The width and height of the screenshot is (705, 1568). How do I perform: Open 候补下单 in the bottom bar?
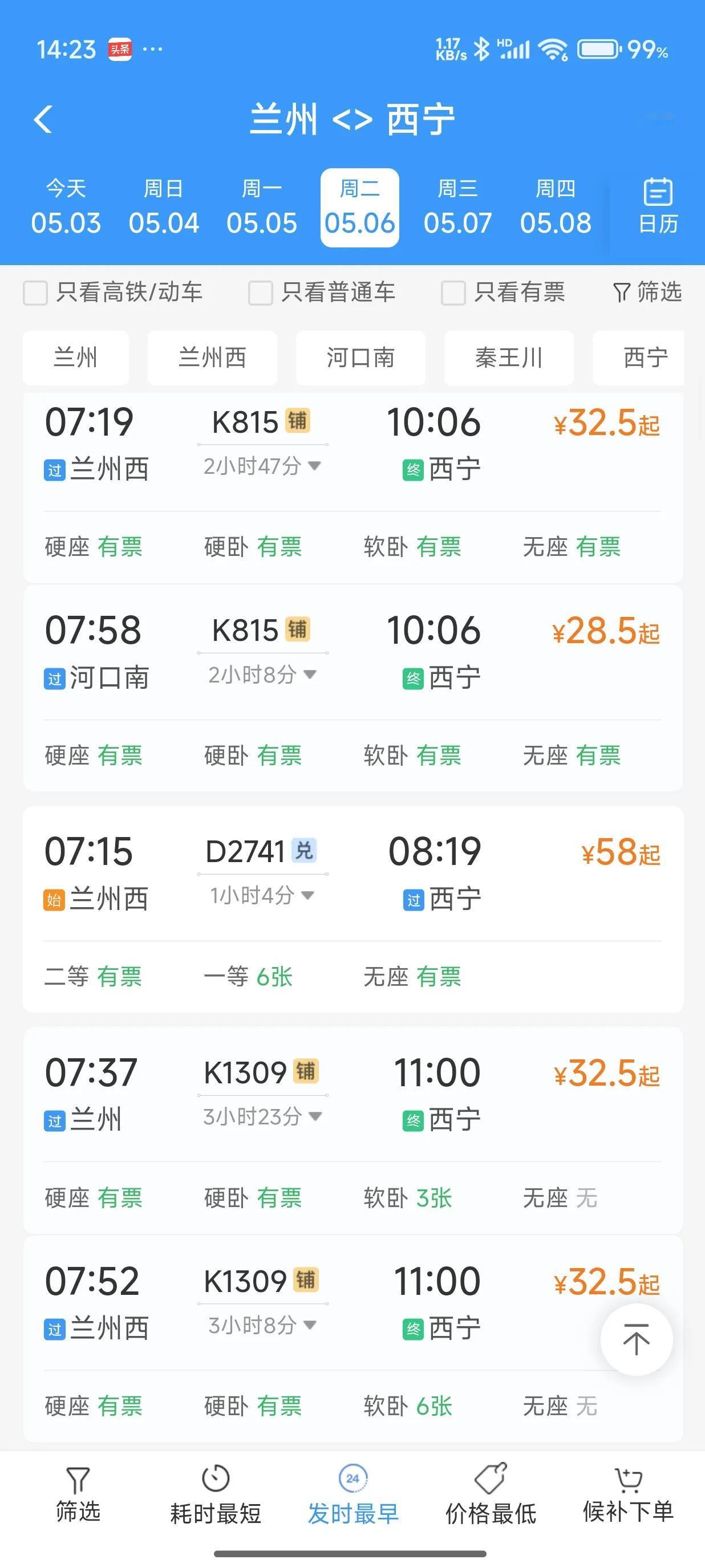click(629, 1495)
